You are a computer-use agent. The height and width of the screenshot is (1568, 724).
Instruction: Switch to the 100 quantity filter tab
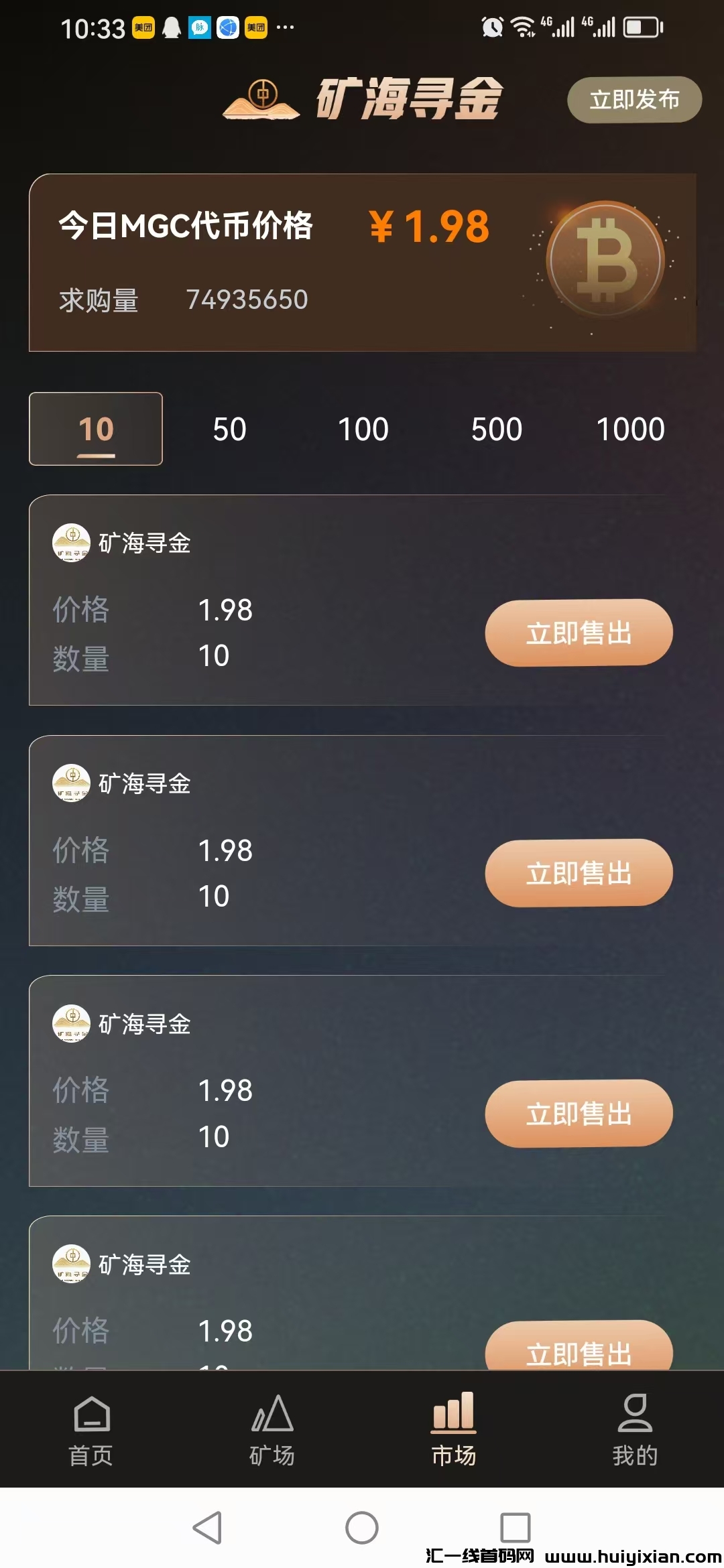point(363,429)
